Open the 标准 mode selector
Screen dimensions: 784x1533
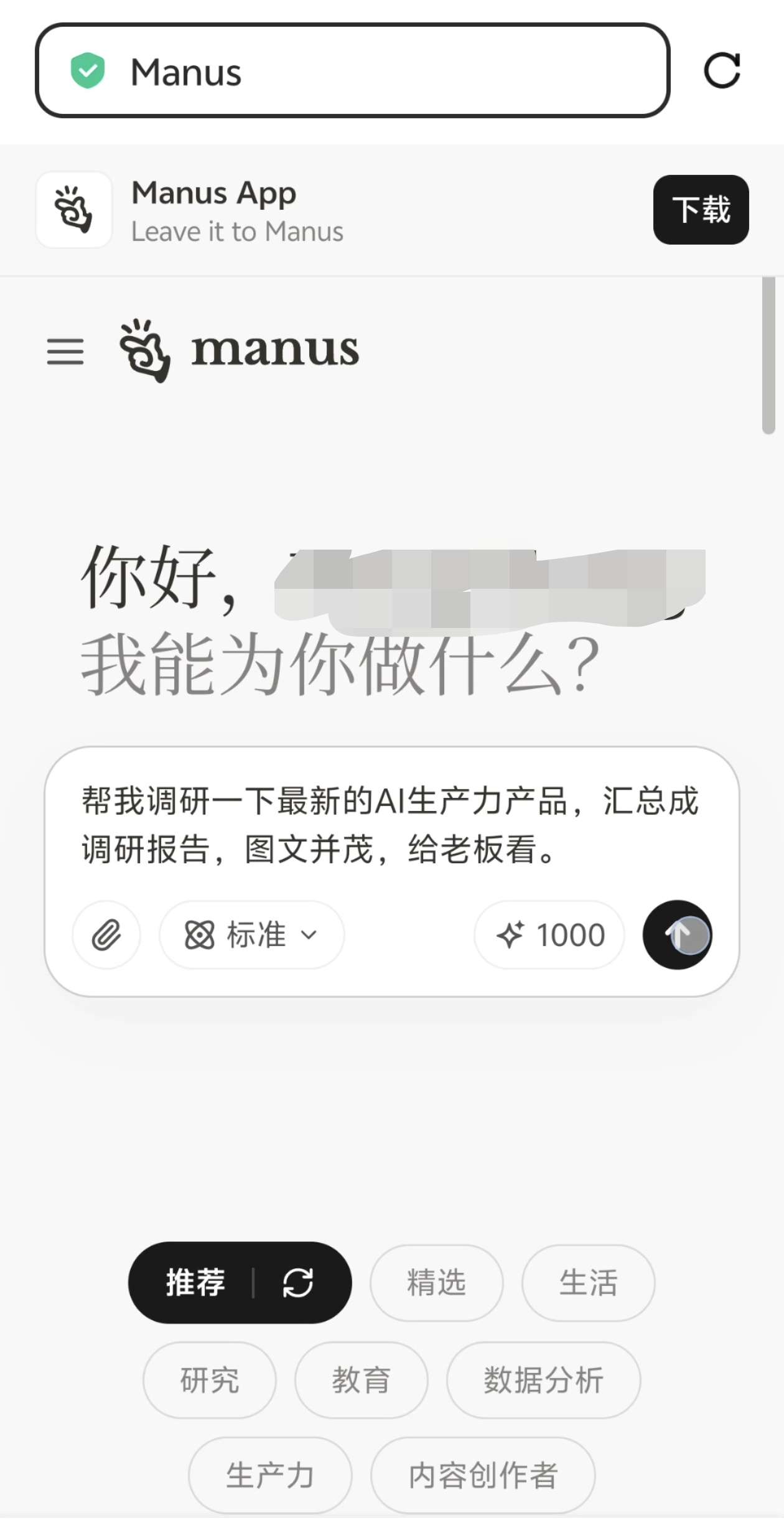pyautogui.click(x=251, y=934)
